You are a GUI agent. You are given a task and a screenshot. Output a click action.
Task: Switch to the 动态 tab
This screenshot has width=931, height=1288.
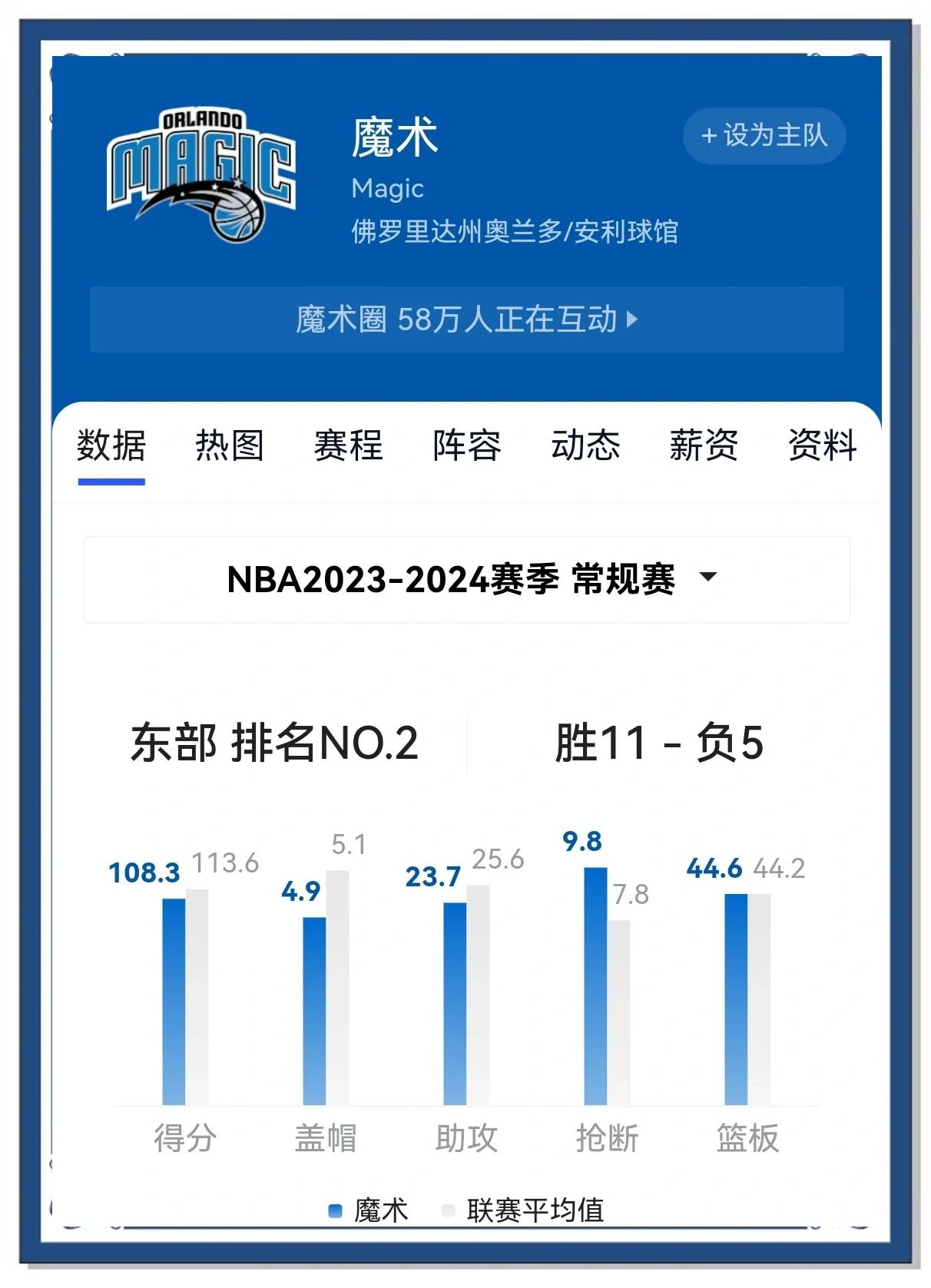(585, 445)
